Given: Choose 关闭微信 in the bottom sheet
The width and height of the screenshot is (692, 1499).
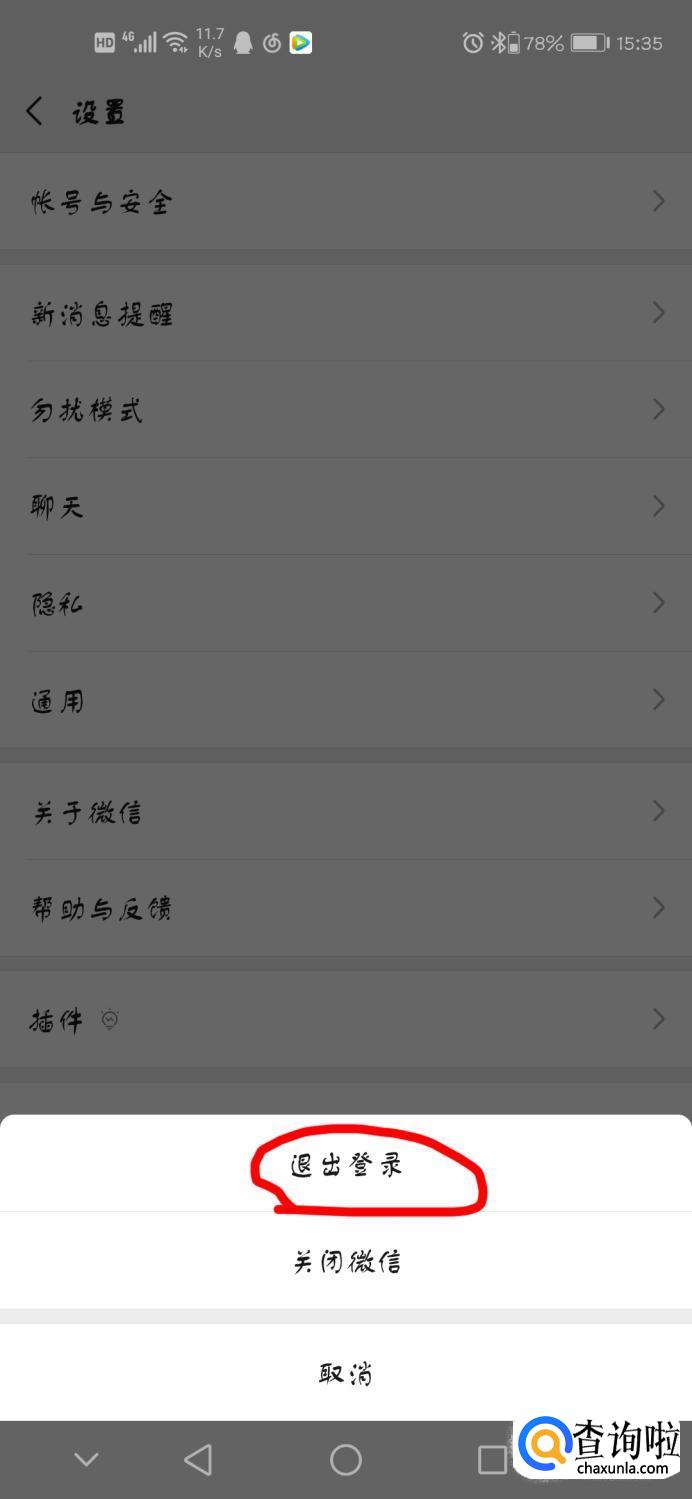Looking at the screenshot, I should tap(346, 1261).
